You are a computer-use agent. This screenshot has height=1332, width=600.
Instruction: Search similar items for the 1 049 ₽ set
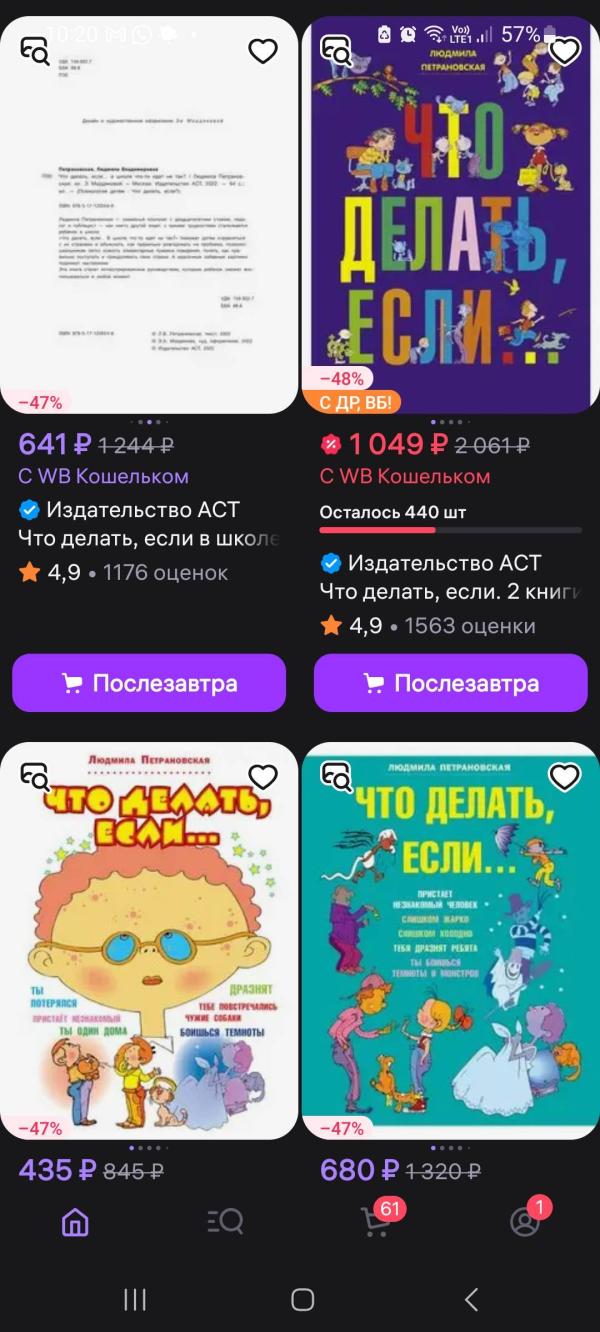pos(337,51)
